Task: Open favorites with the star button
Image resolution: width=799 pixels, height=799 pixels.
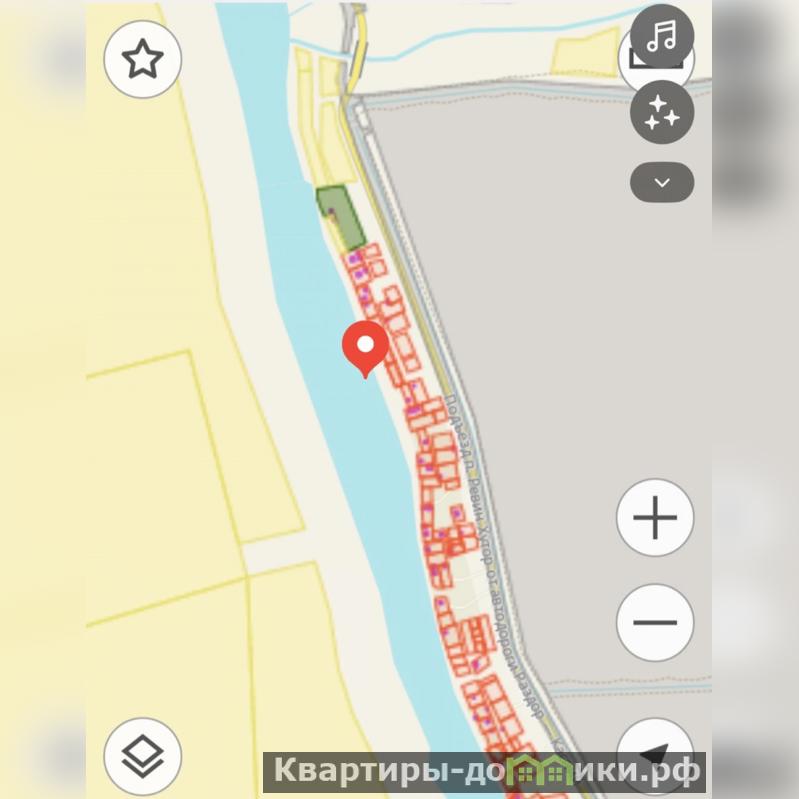Action: tap(143, 60)
